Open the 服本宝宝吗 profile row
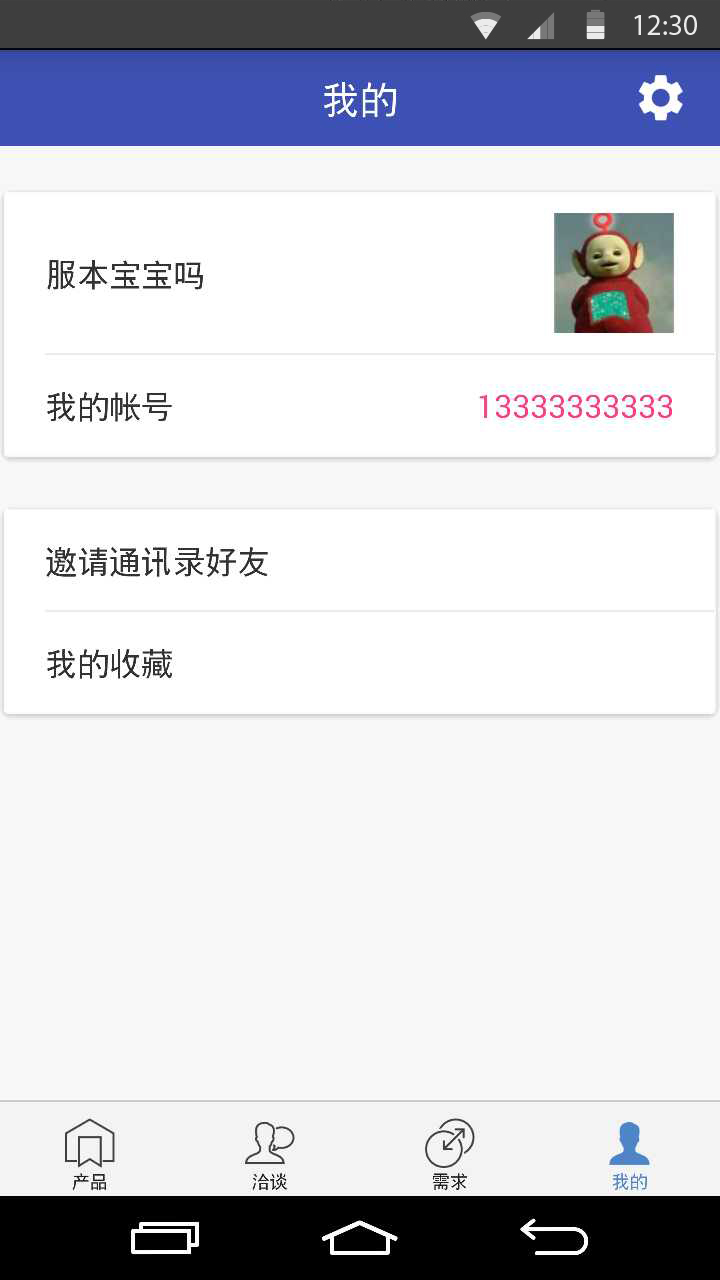This screenshot has width=720, height=1280. click(360, 273)
